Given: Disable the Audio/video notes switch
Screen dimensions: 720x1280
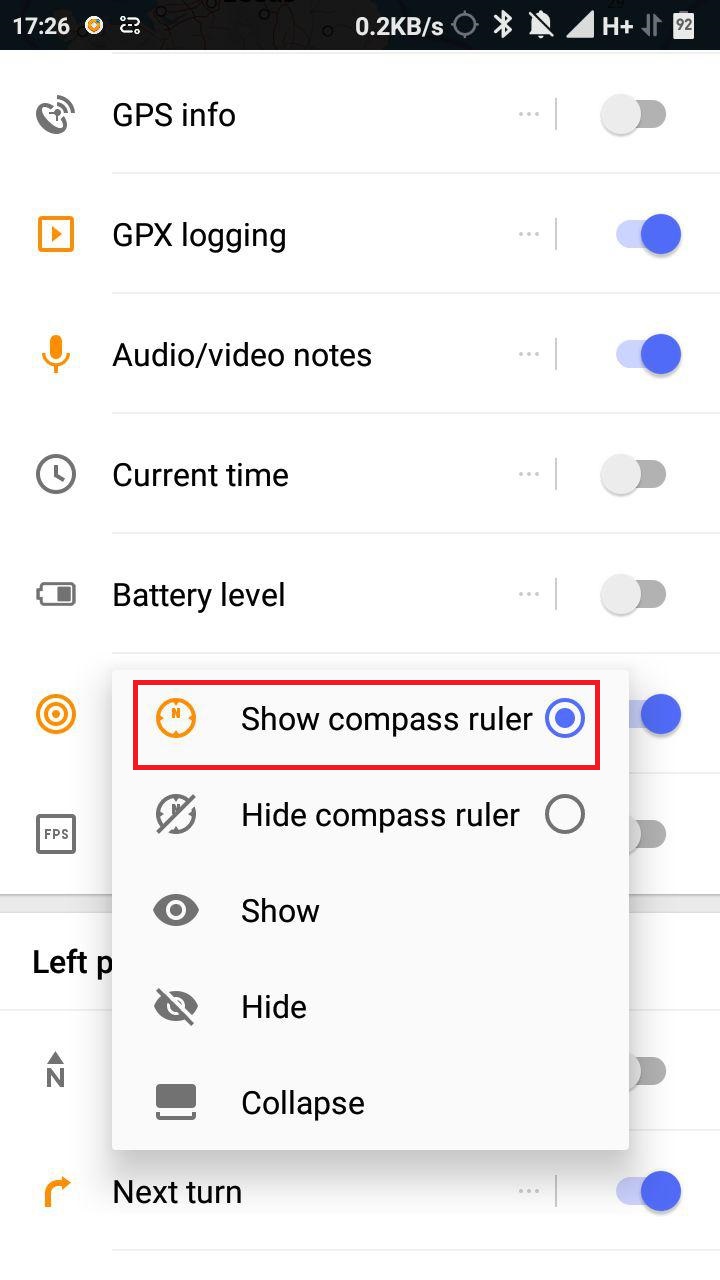Looking at the screenshot, I should tap(648, 355).
